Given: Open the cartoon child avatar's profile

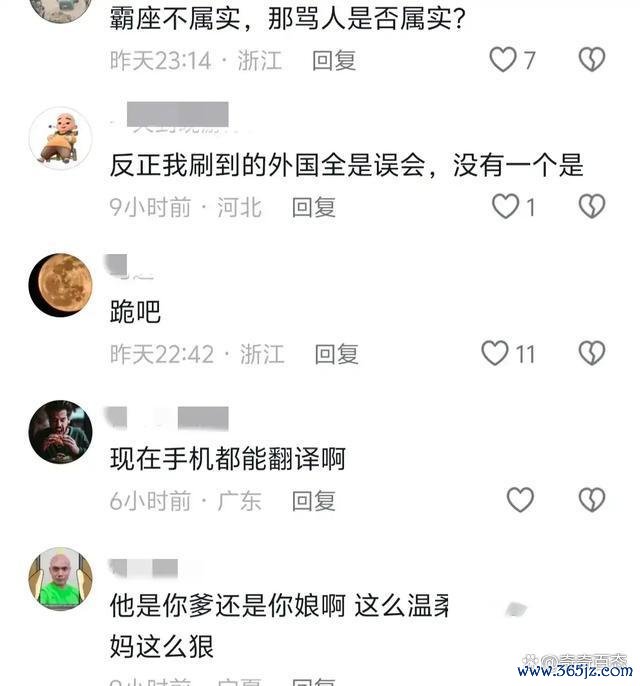Looking at the screenshot, I should (x=60, y=138).
